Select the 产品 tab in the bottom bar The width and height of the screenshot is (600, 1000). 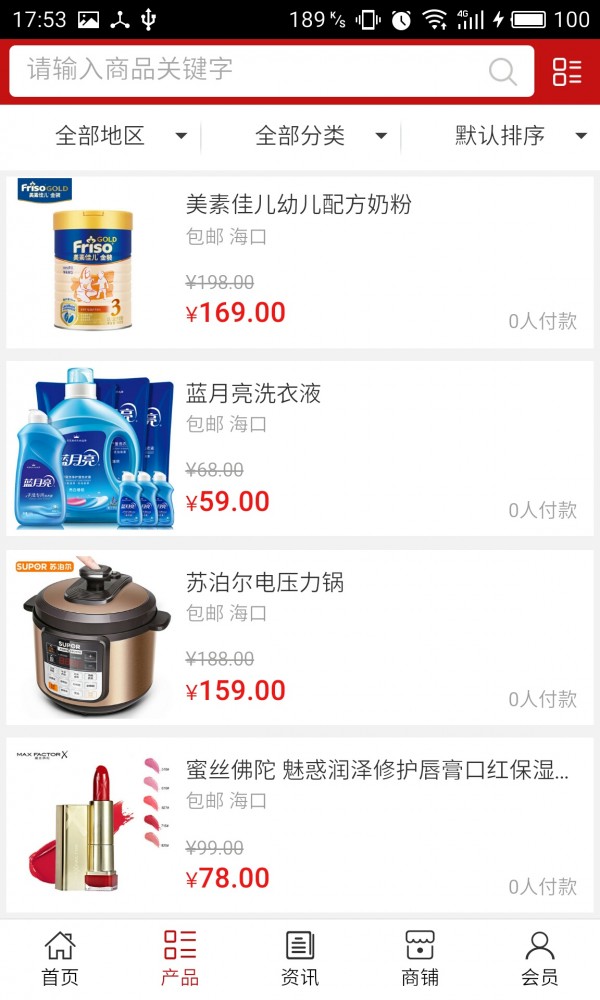(x=180, y=958)
